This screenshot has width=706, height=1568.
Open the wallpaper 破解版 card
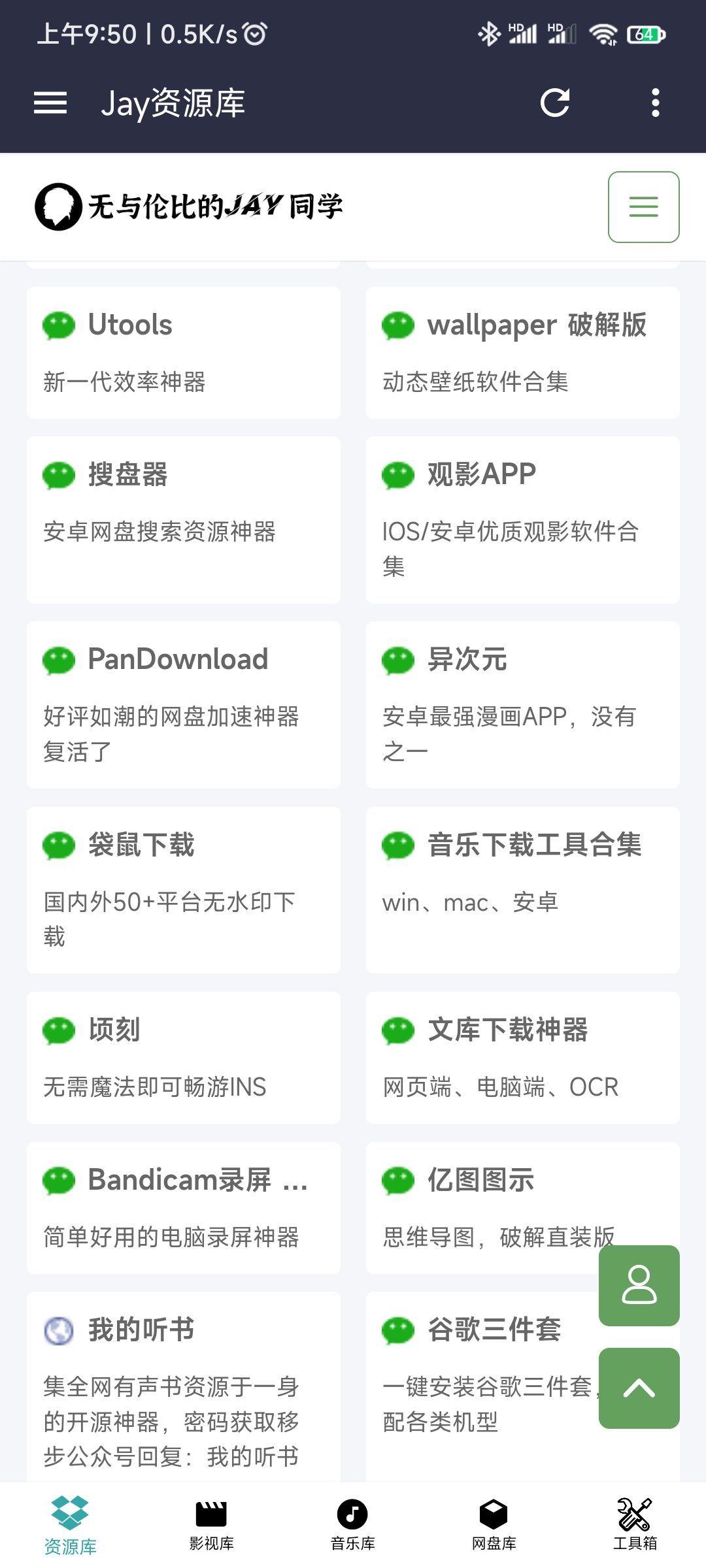click(523, 353)
